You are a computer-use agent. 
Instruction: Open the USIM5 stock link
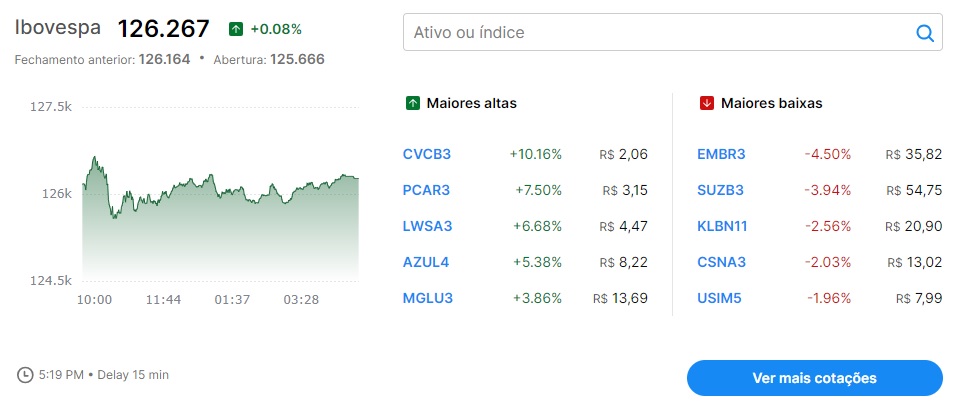[719, 298]
